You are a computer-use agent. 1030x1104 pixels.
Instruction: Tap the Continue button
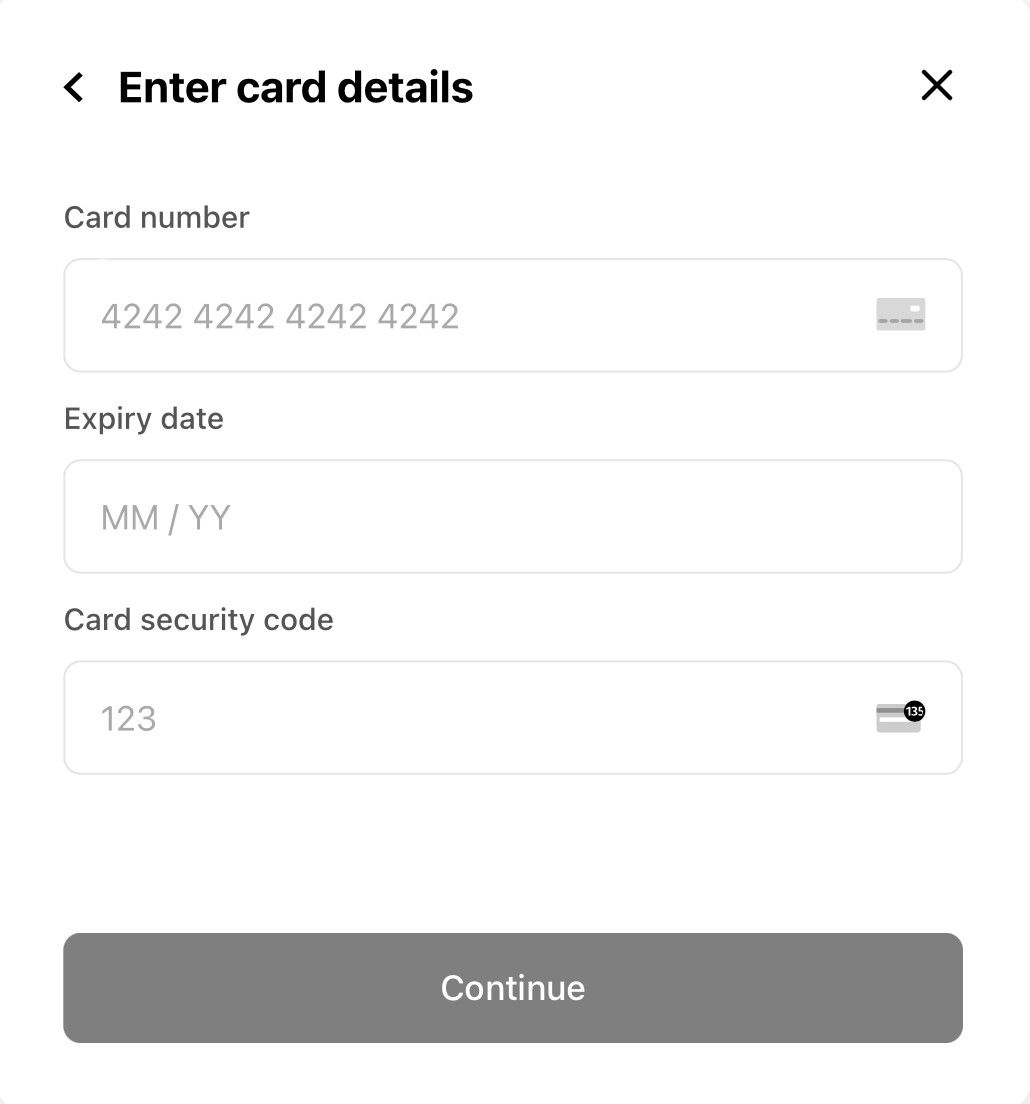(x=512, y=988)
